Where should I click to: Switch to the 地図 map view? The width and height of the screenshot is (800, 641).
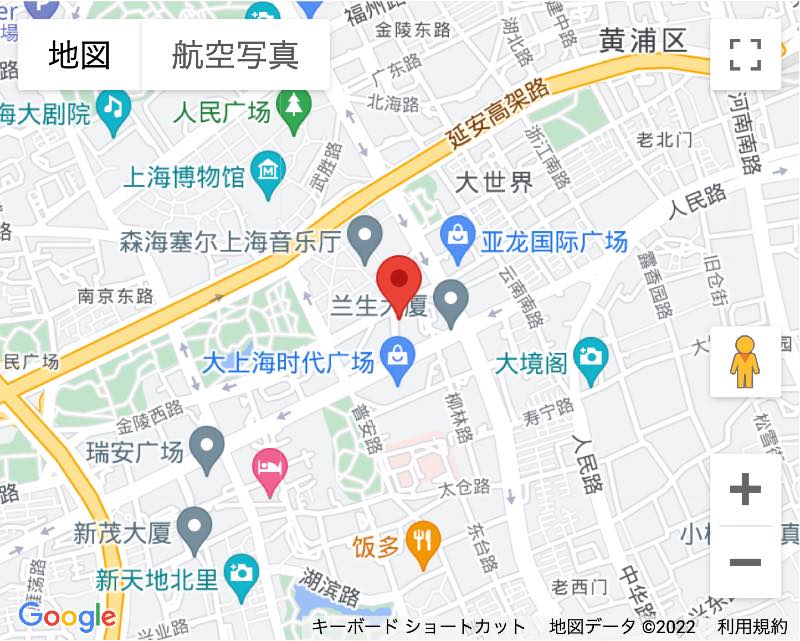tap(80, 55)
